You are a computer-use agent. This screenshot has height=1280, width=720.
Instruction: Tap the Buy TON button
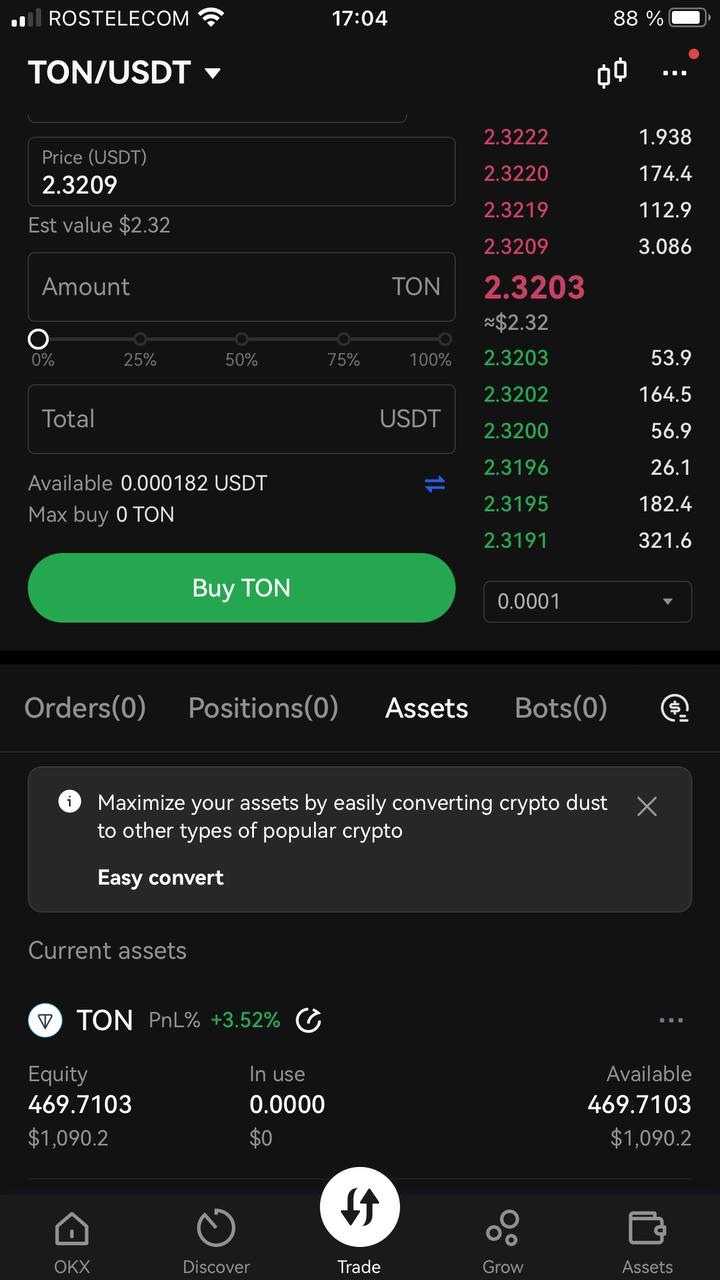241,588
